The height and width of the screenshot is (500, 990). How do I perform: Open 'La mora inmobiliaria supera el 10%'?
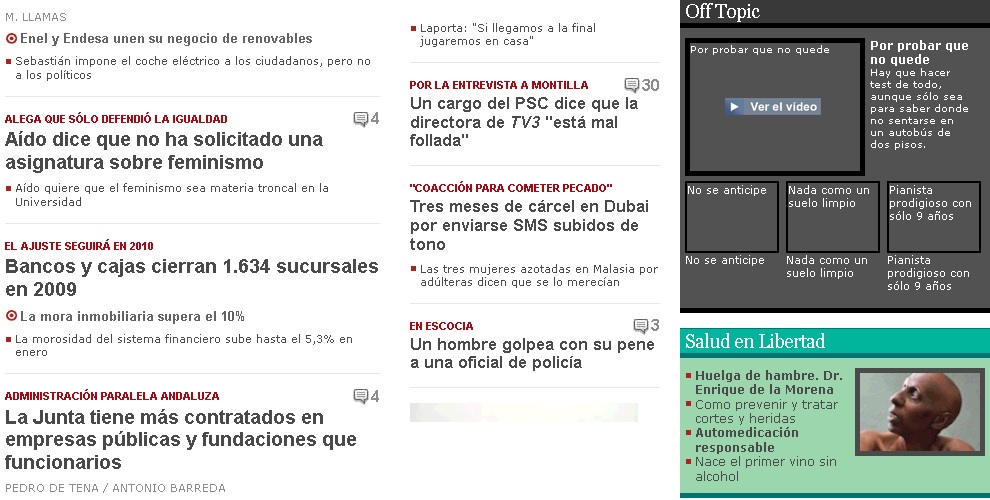[x=132, y=316]
